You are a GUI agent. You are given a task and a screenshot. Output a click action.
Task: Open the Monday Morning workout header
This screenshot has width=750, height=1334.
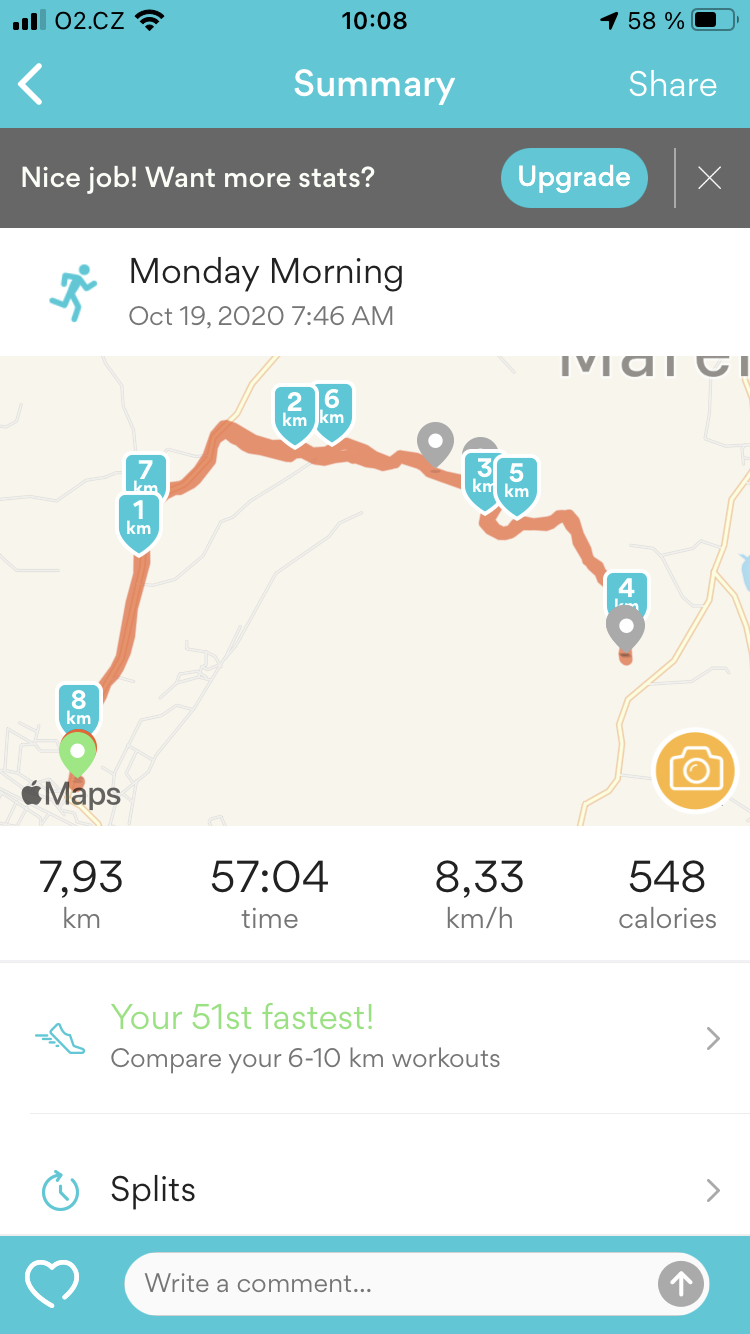(375, 292)
